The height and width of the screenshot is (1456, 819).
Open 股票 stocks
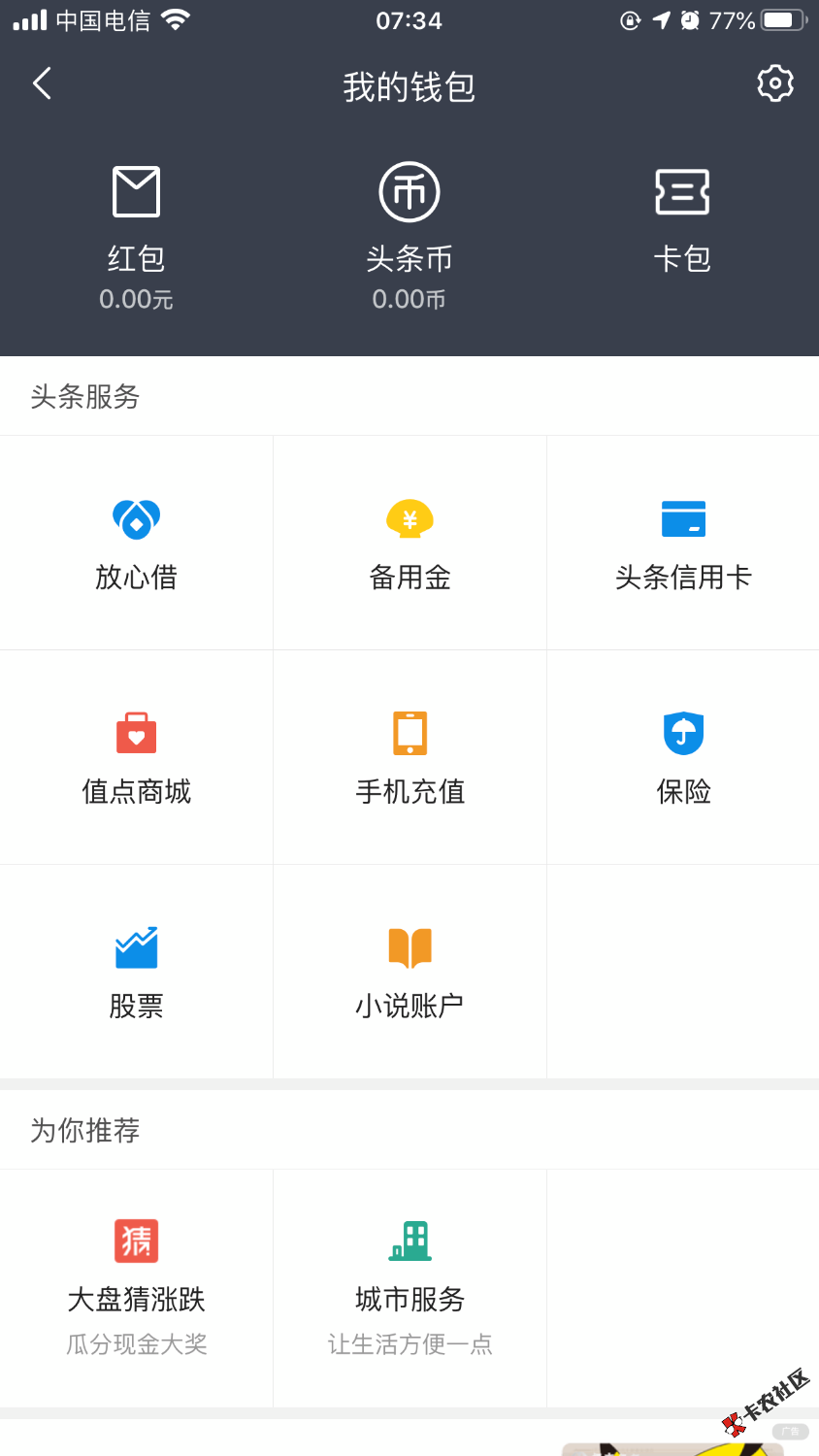tap(136, 972)
